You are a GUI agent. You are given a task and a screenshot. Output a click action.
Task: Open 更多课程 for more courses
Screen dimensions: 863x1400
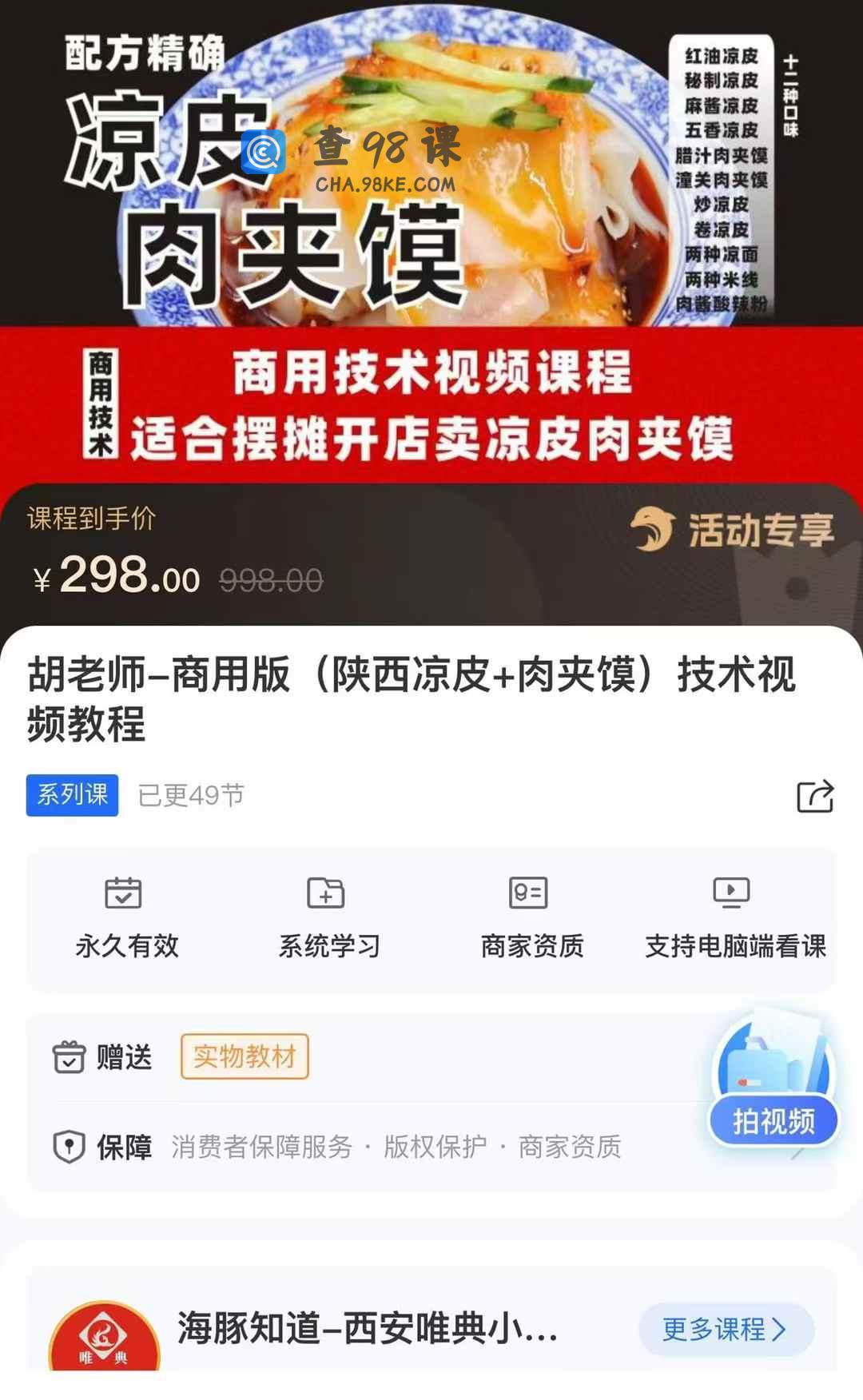[x=726, y=1330]
